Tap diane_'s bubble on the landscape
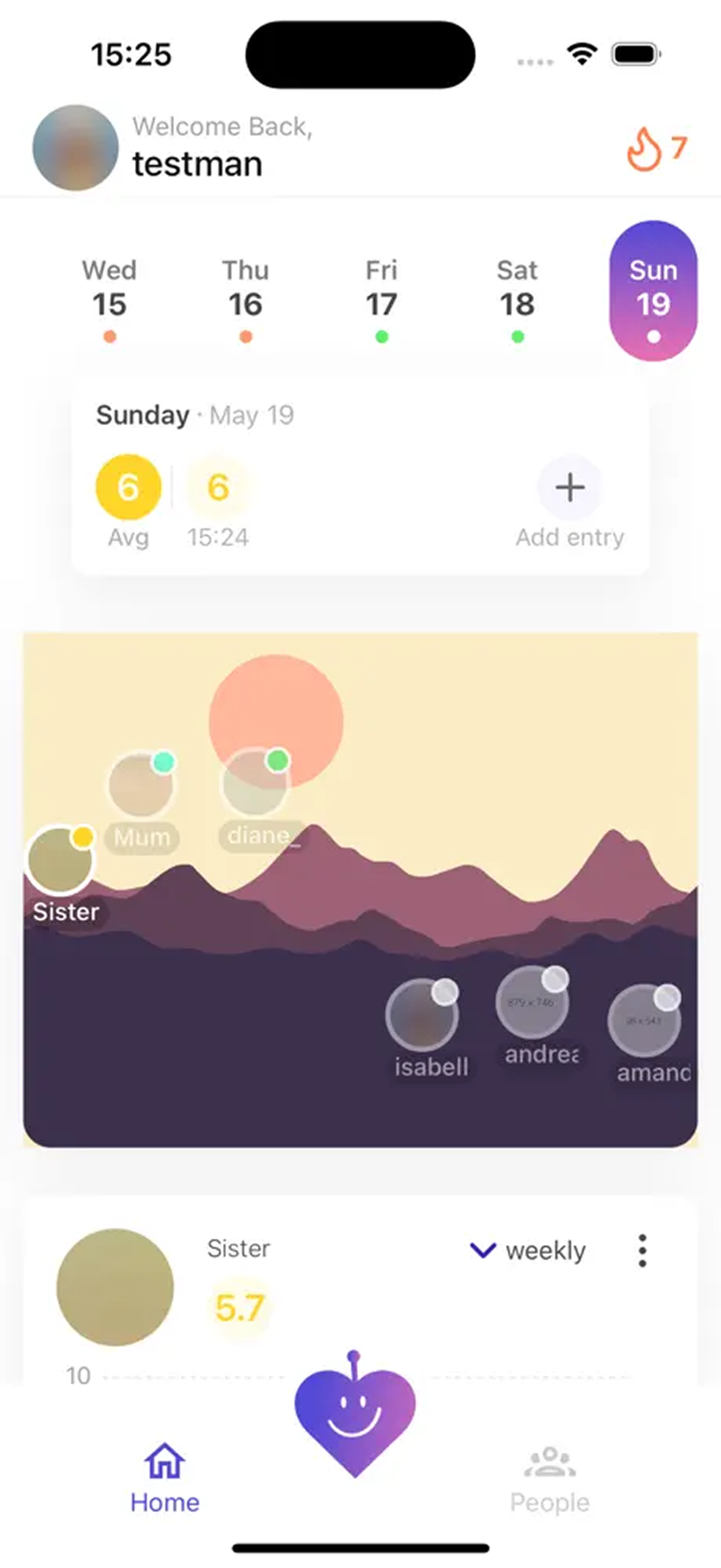The width and height of the screenshot is (721, 1568). pos(254,783)
